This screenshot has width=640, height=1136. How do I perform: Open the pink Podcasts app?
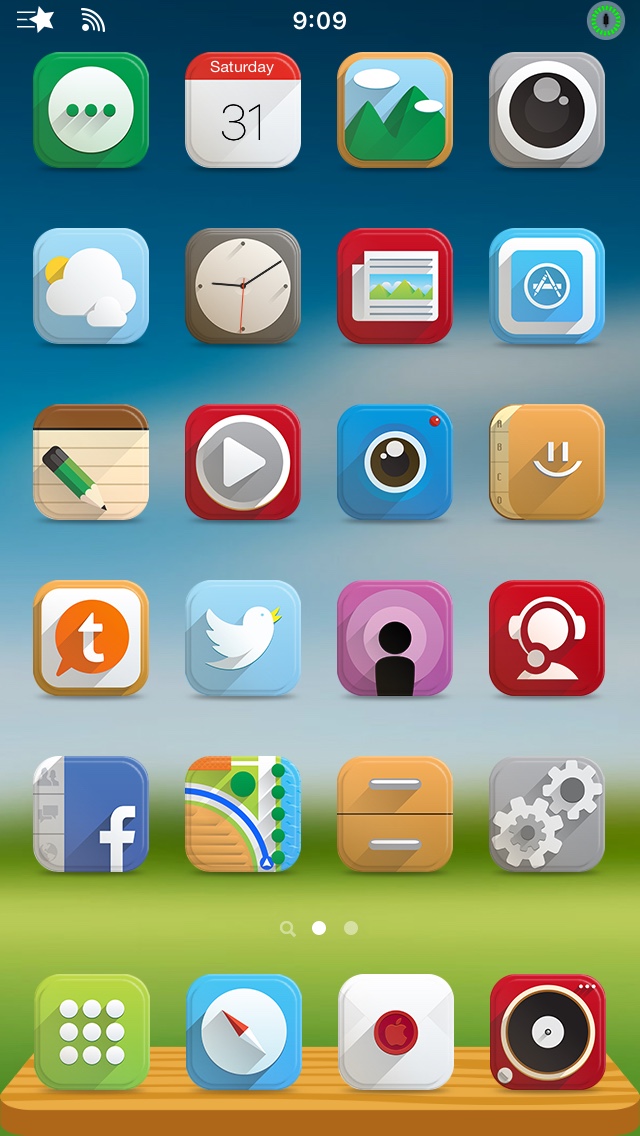pyautogui.click(x=395, y=638)
